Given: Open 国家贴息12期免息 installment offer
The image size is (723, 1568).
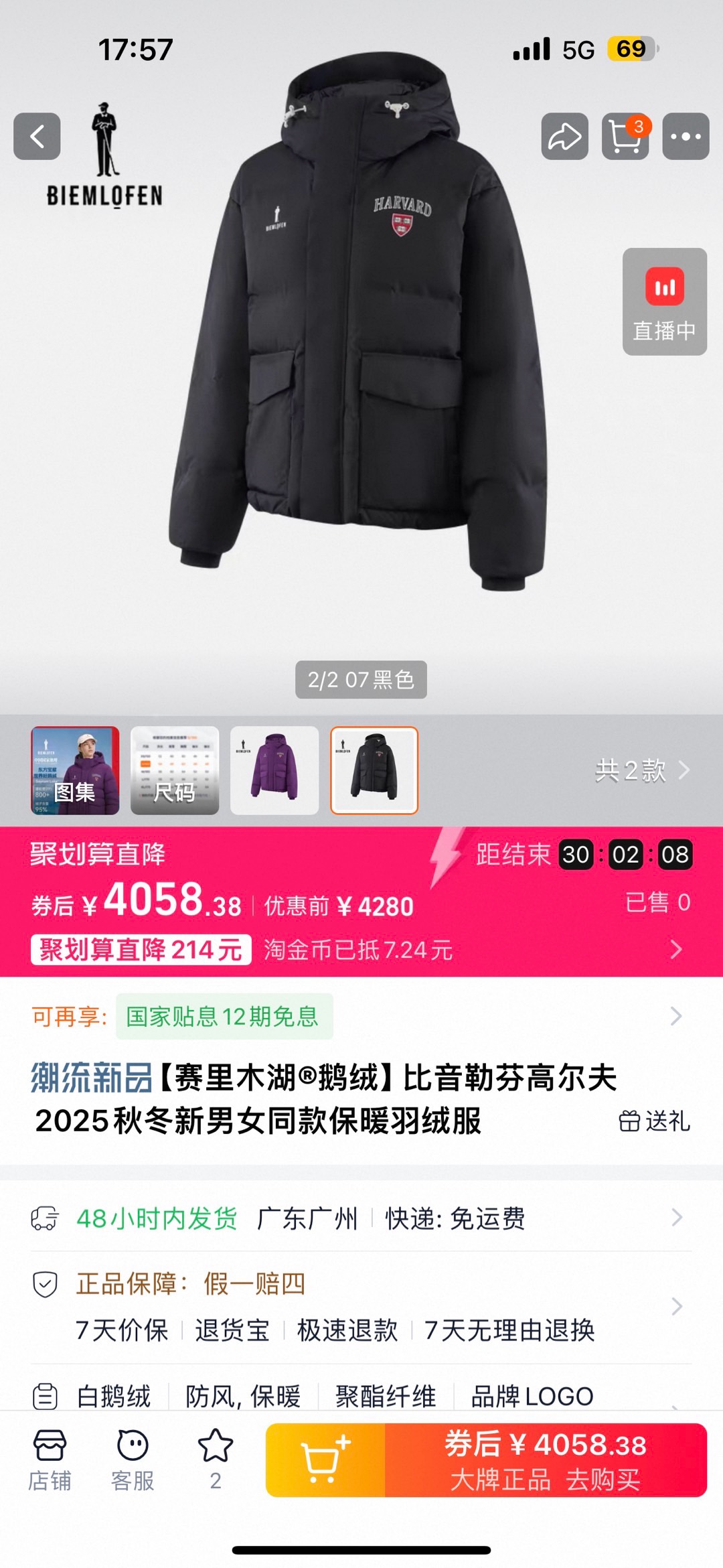Looking at the screenshot, I should point(224,1016).
